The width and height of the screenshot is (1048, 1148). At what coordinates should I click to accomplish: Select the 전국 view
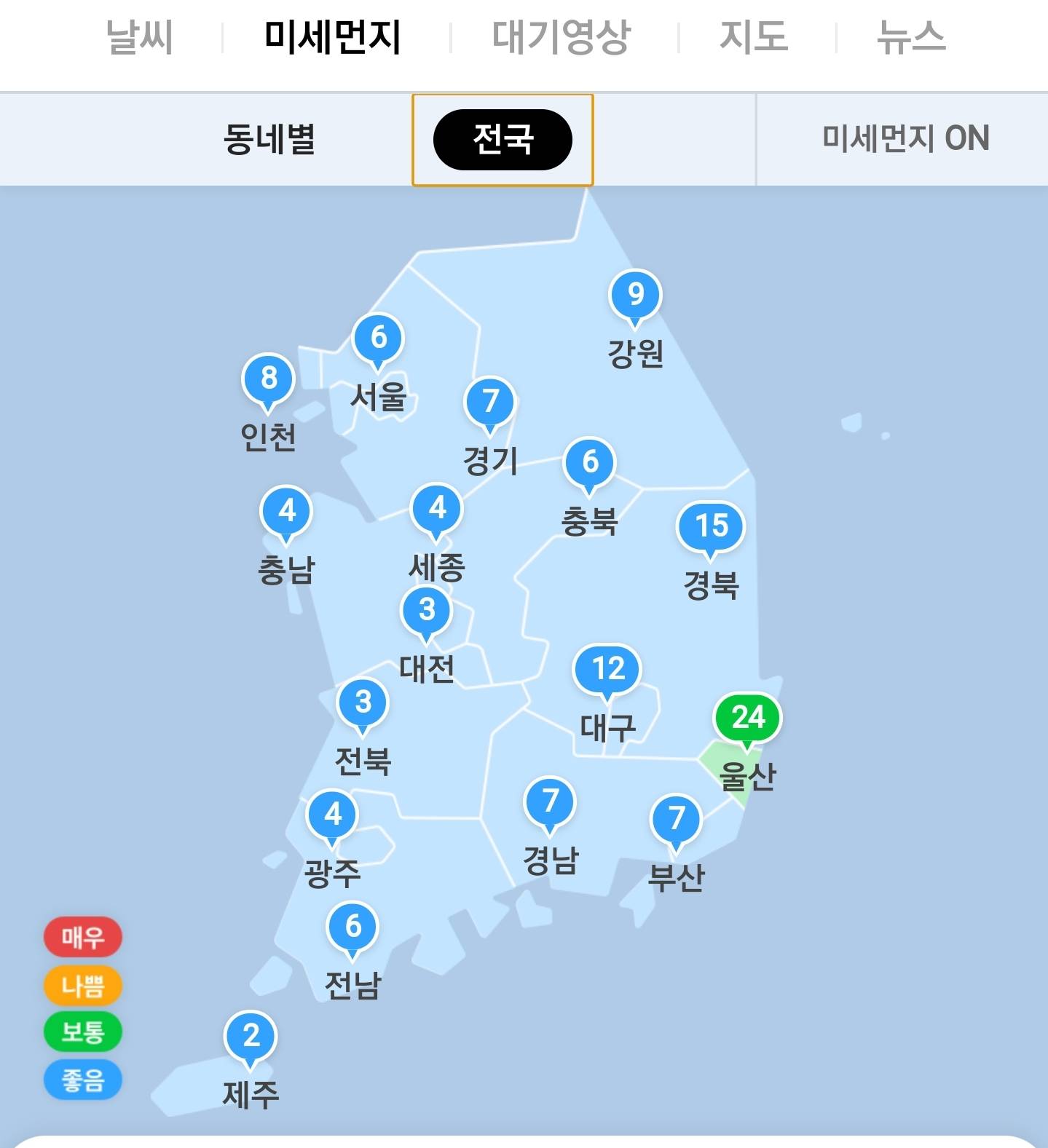pyautogui.click(x=503, y=139)
